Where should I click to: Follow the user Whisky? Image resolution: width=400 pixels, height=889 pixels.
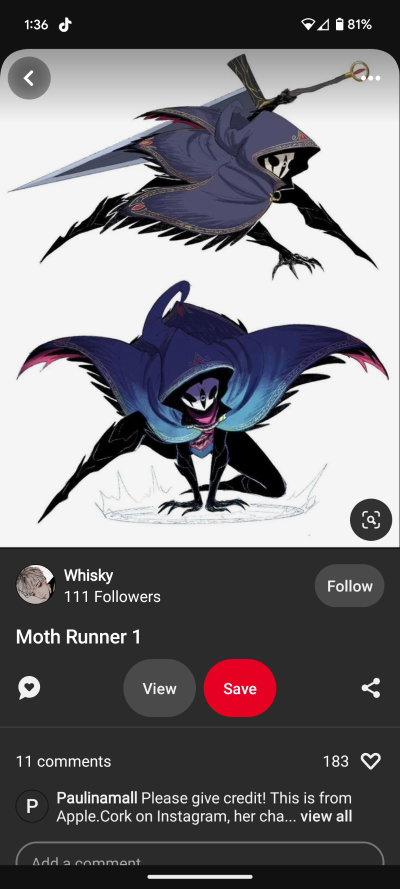[x=350, y=586]
